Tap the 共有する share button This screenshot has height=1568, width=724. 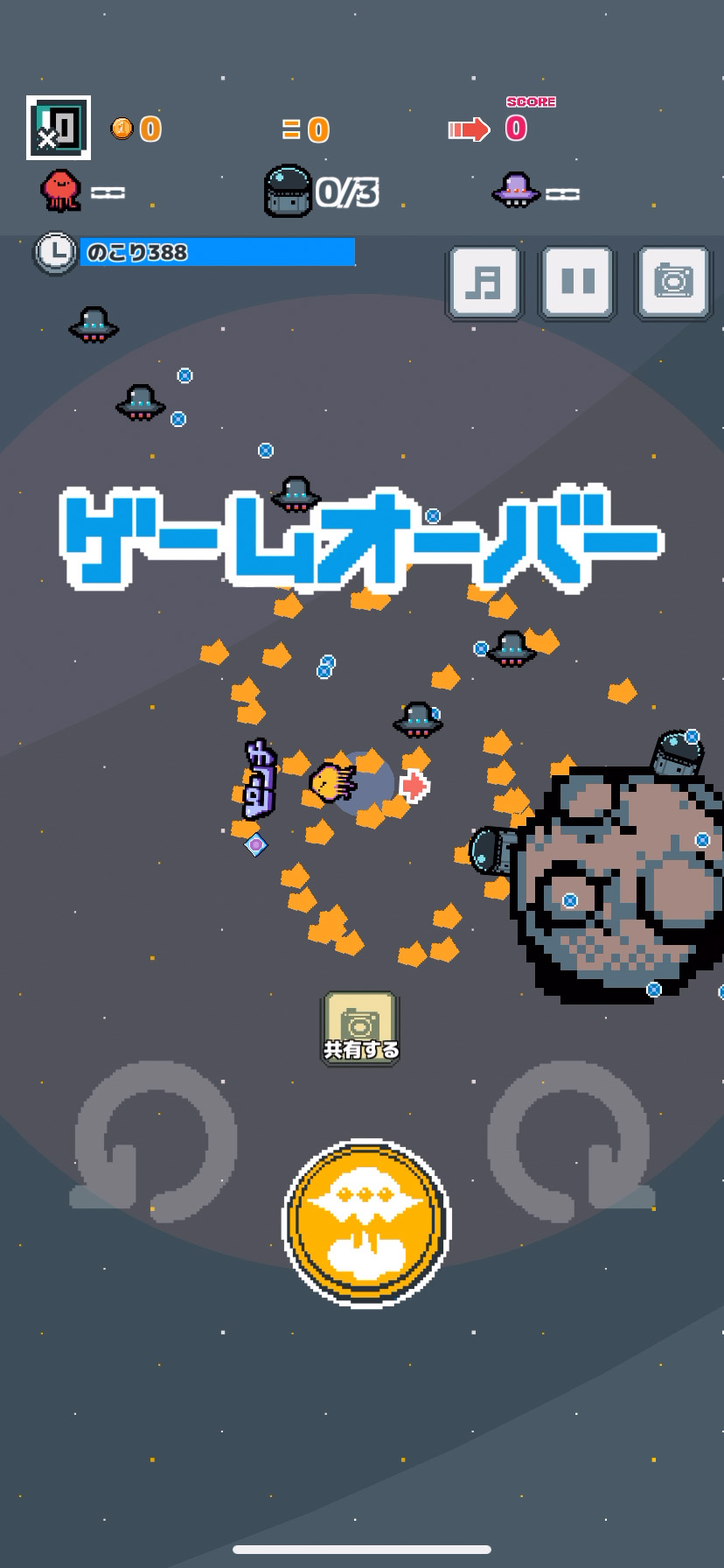click(x=361, y=1029)
